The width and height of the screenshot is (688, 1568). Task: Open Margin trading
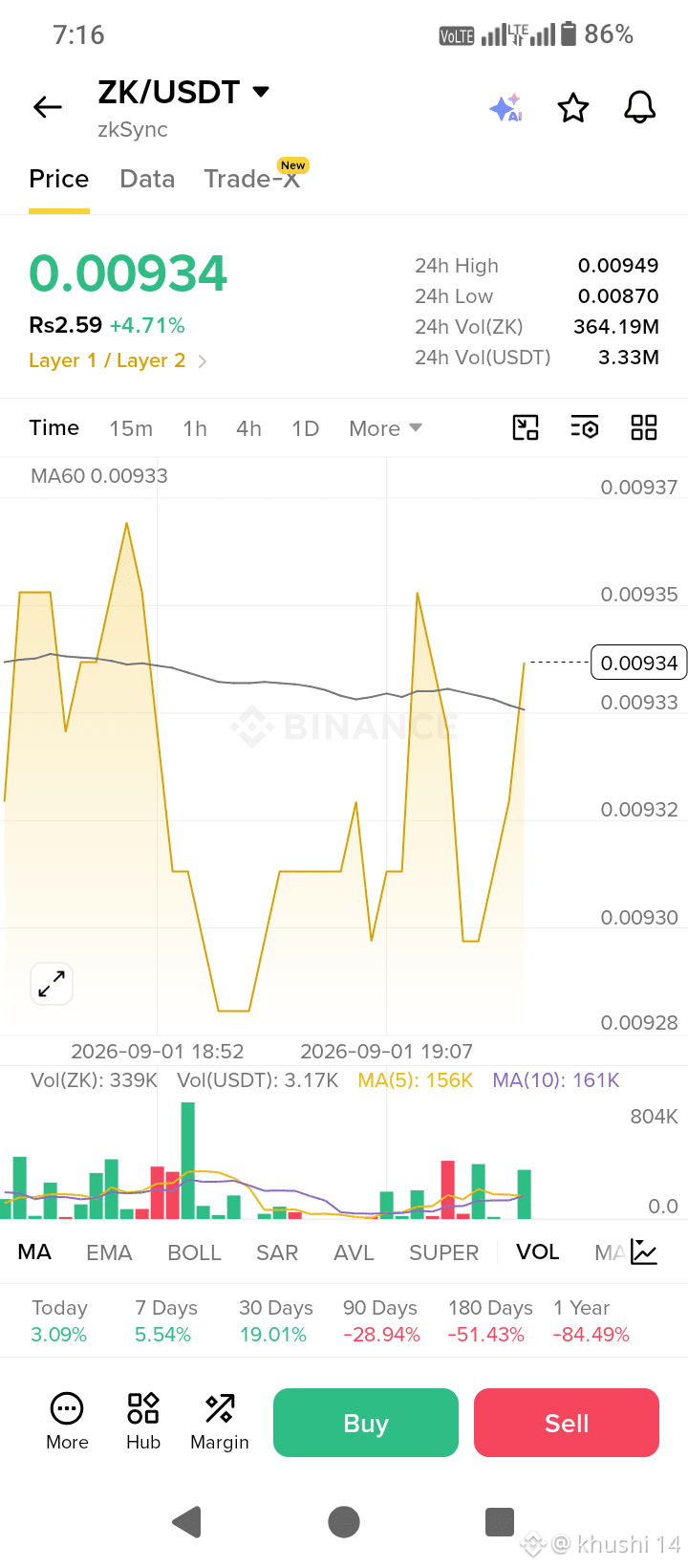(220, 1422)
